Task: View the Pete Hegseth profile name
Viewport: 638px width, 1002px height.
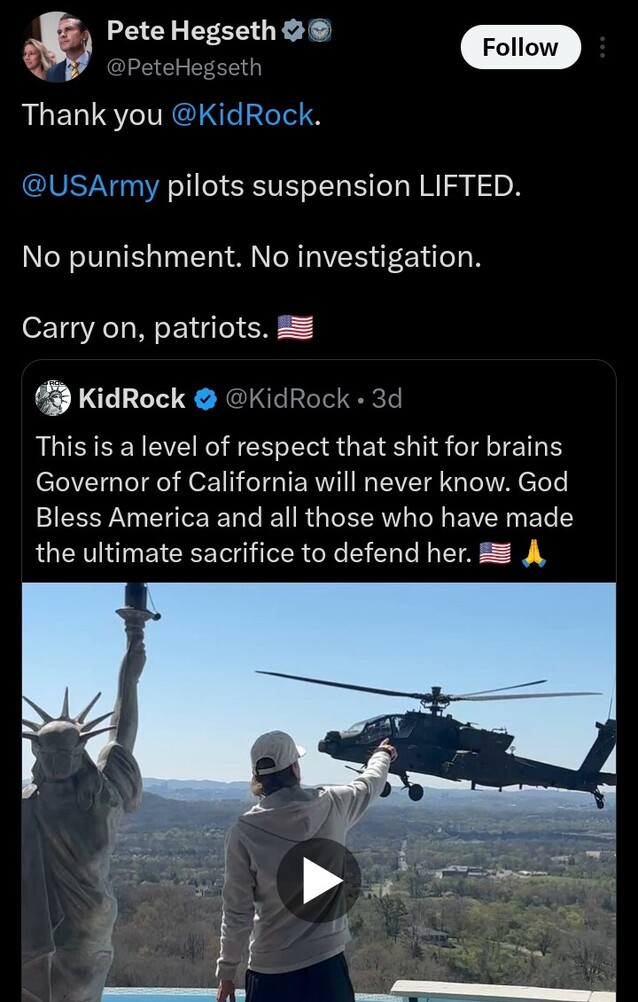Action: 191,32
